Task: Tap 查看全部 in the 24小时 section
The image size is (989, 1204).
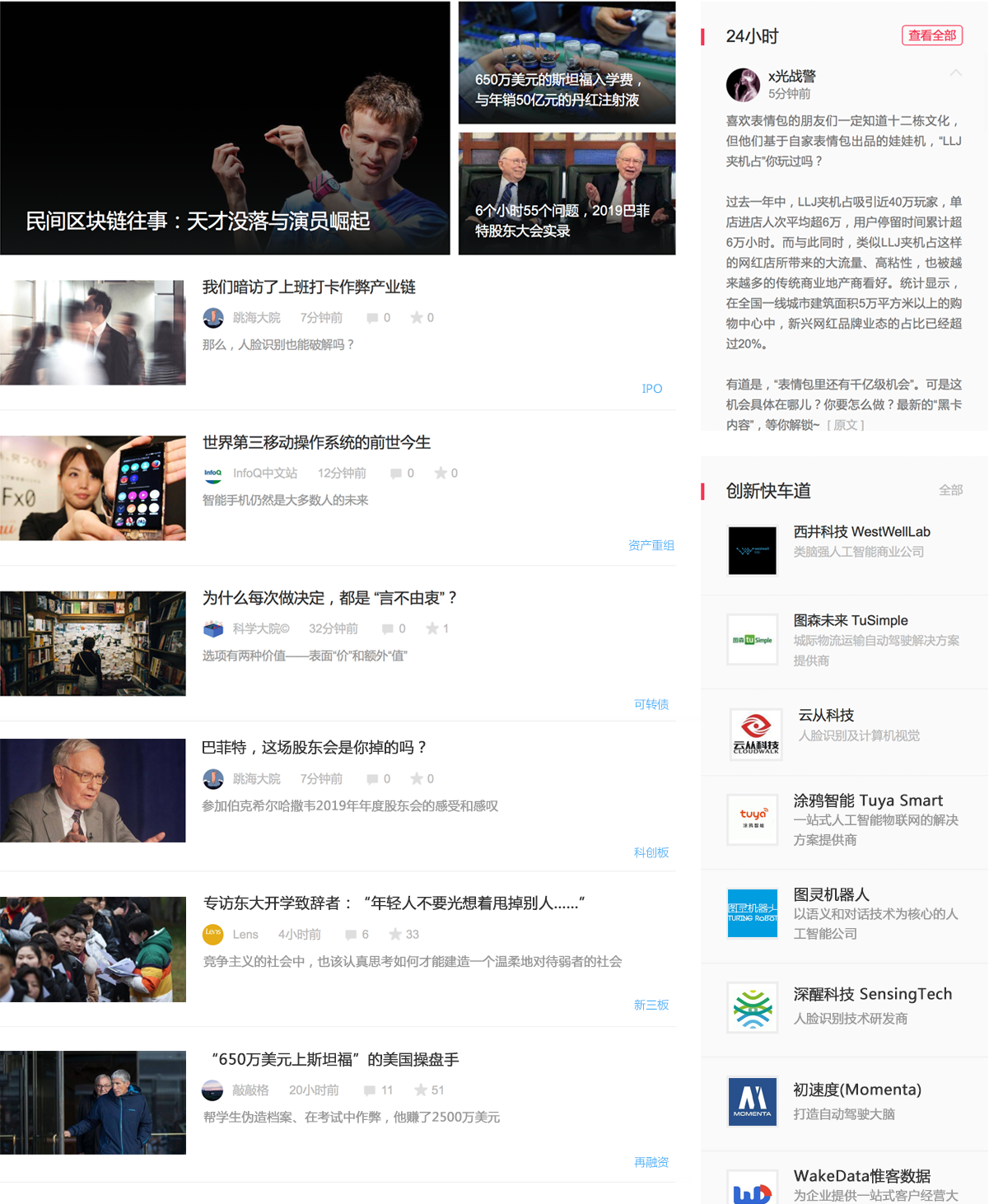Action: [931, 35]
